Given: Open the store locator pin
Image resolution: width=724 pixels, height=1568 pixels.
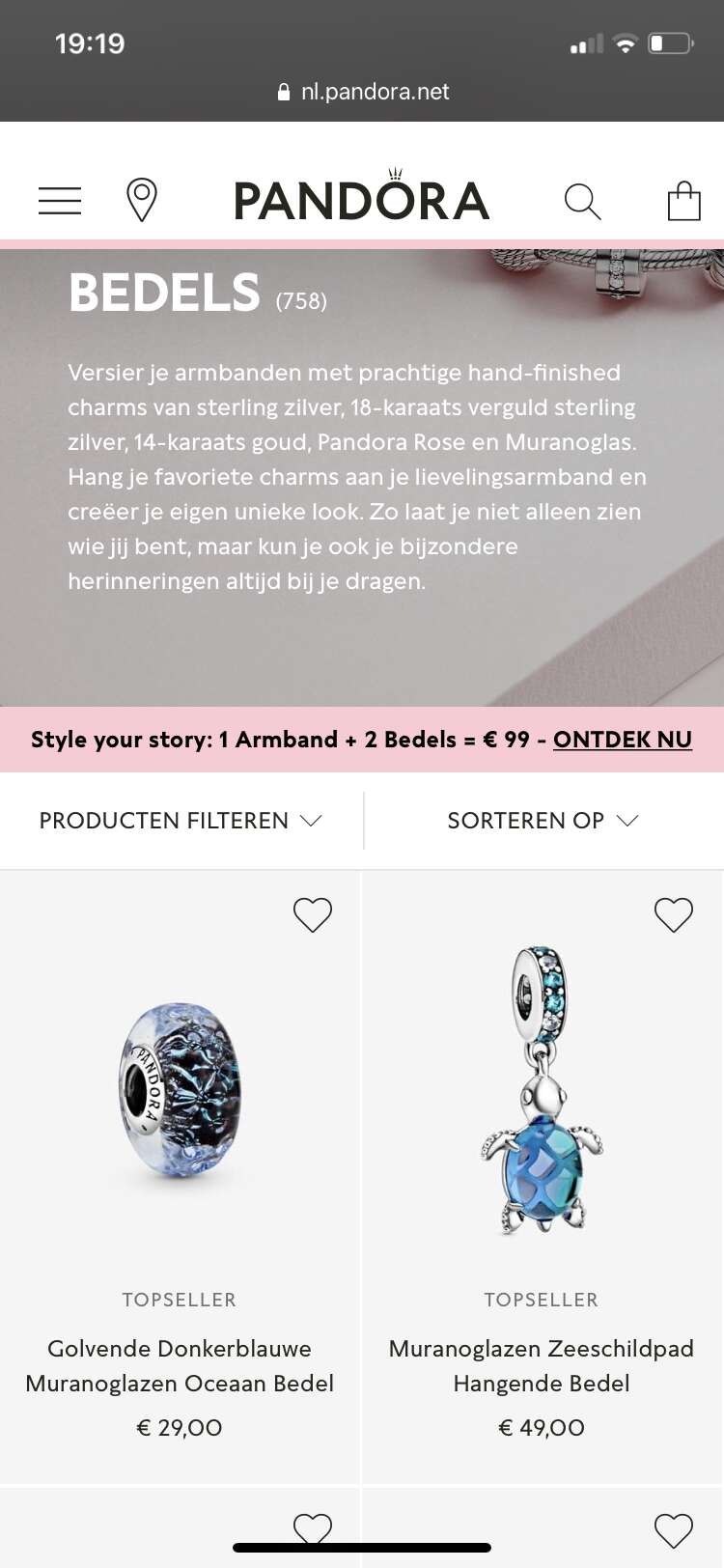Looking at the screenshot, I should click(x=142, y=200).
